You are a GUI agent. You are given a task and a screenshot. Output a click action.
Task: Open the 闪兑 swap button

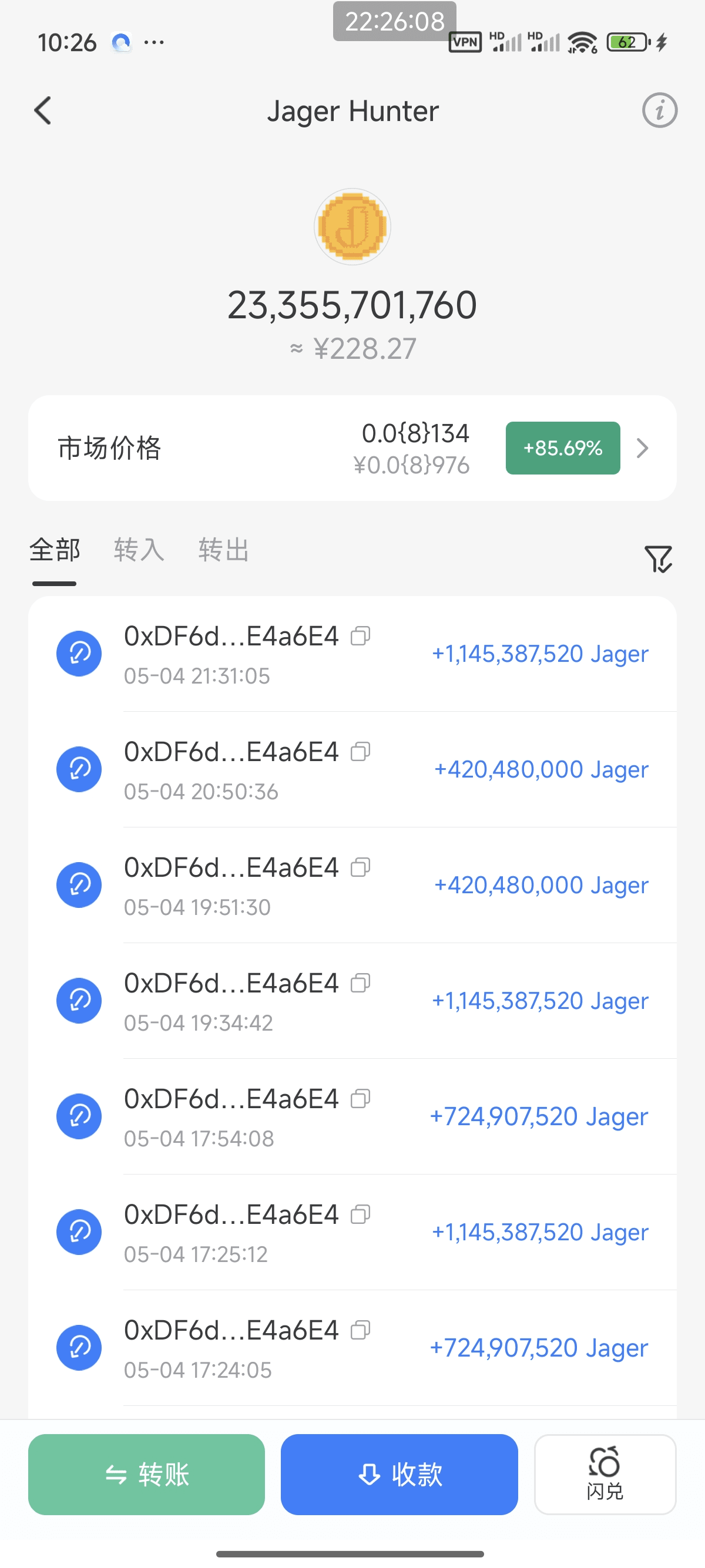[605, 1474]
